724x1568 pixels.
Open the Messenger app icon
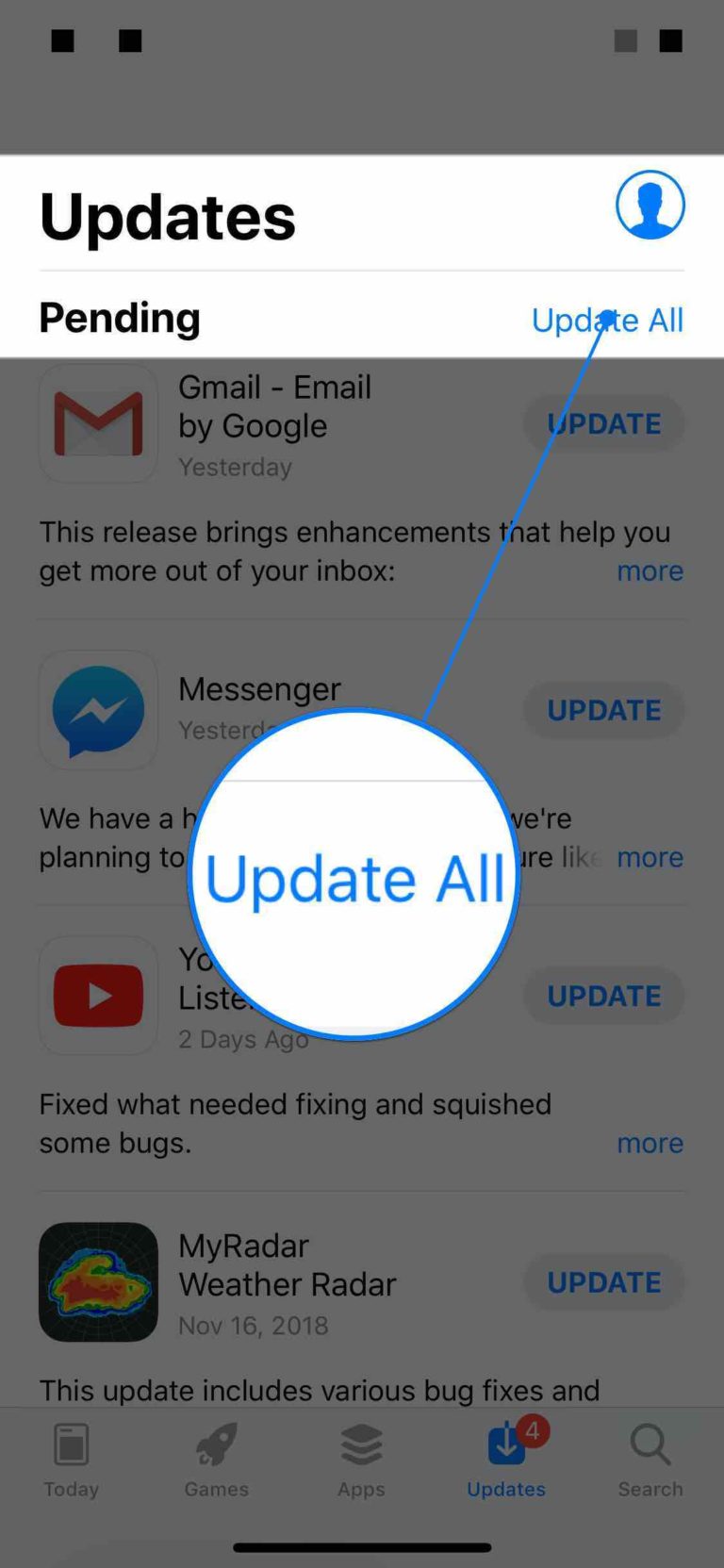pyautogui.click(x=98, y=710)
